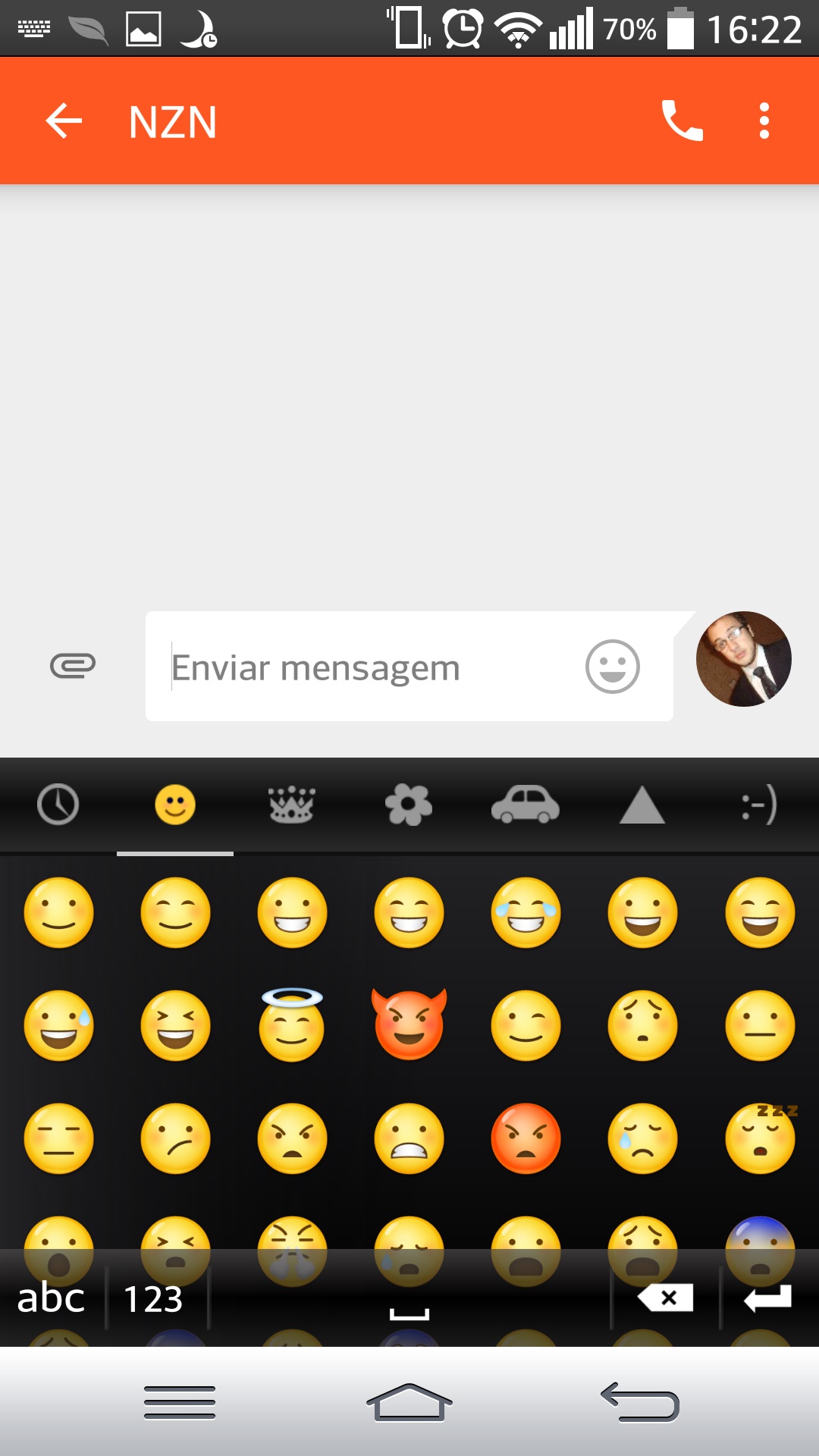Screen dimensions: 819x1456
Task: Call the NZN contact
Action: coord(682,121)
